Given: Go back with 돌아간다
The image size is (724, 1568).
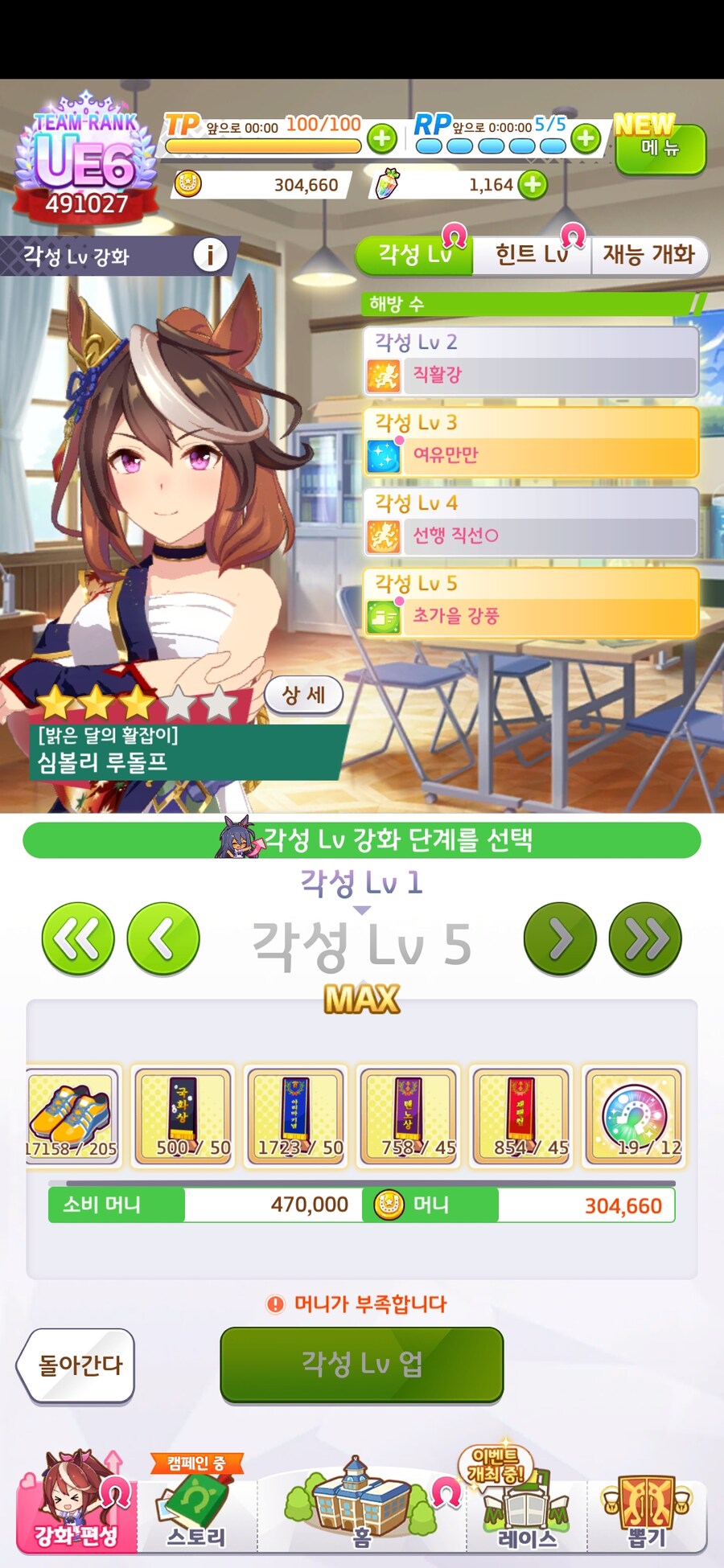Looking at the screenshot, I should 78,1365.
